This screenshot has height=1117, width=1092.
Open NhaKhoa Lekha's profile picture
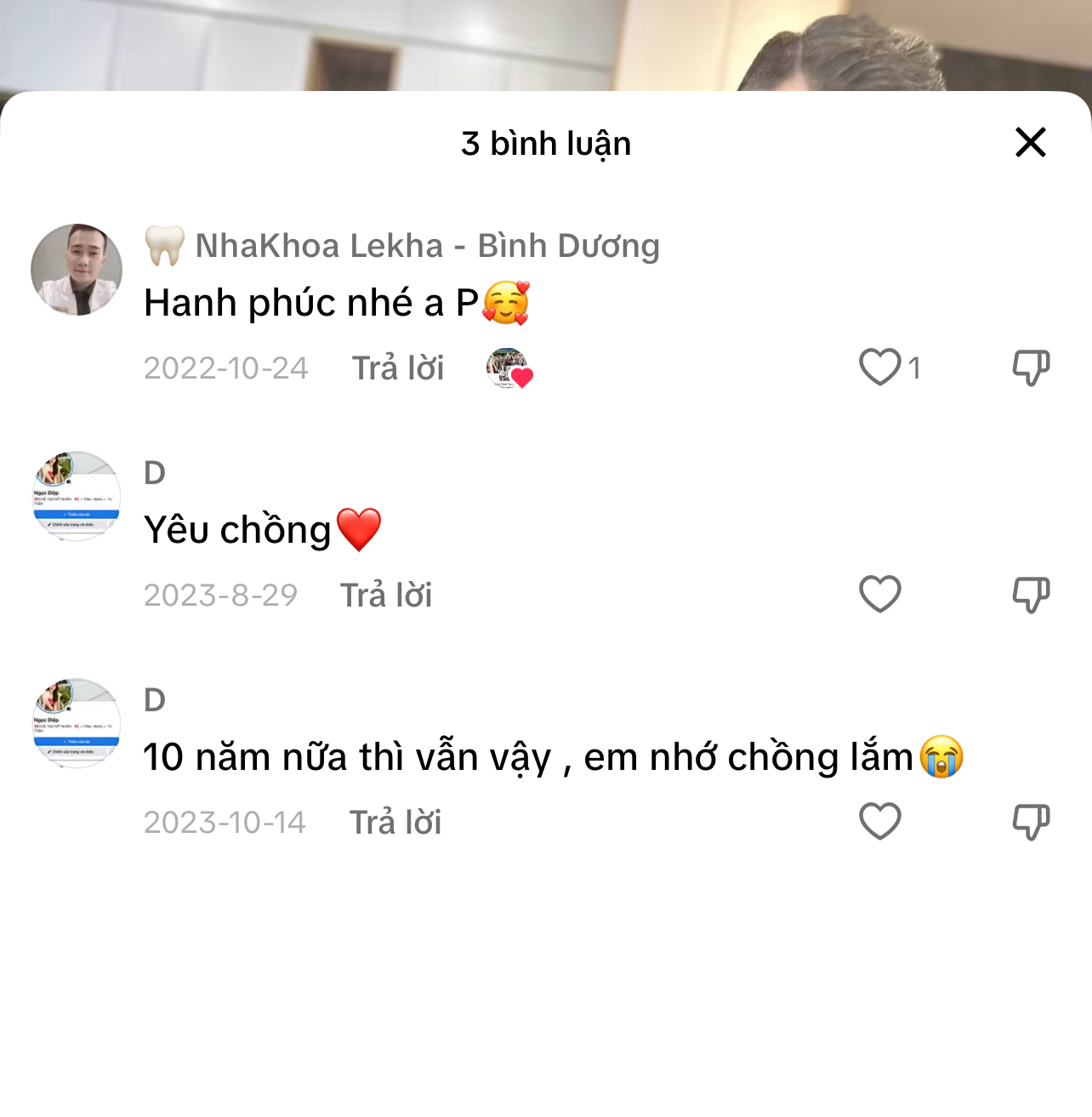tap(77, 270)
